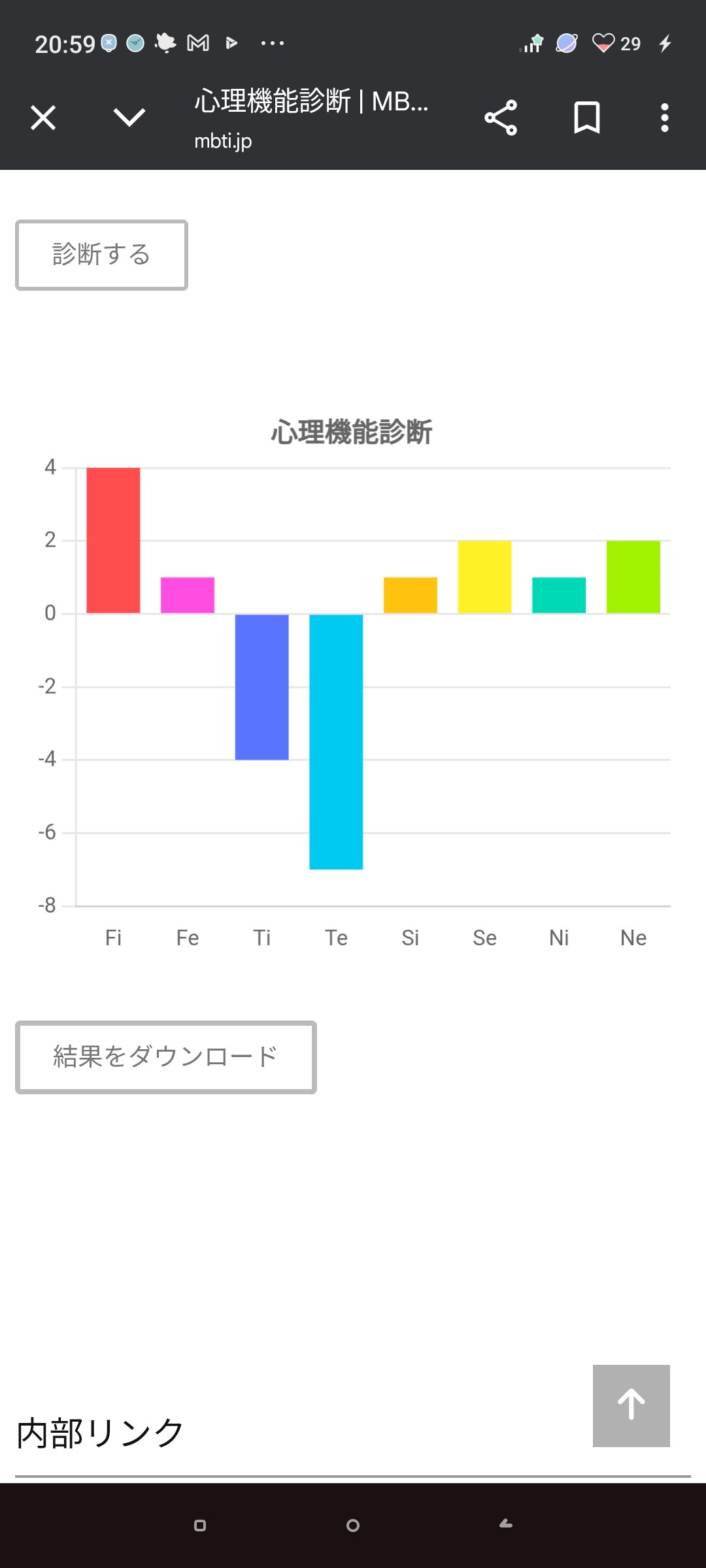Screen dimensions: 706x1568
Task: Tap 結果をダウンロード to download results
Action: tap(166, 1056)
